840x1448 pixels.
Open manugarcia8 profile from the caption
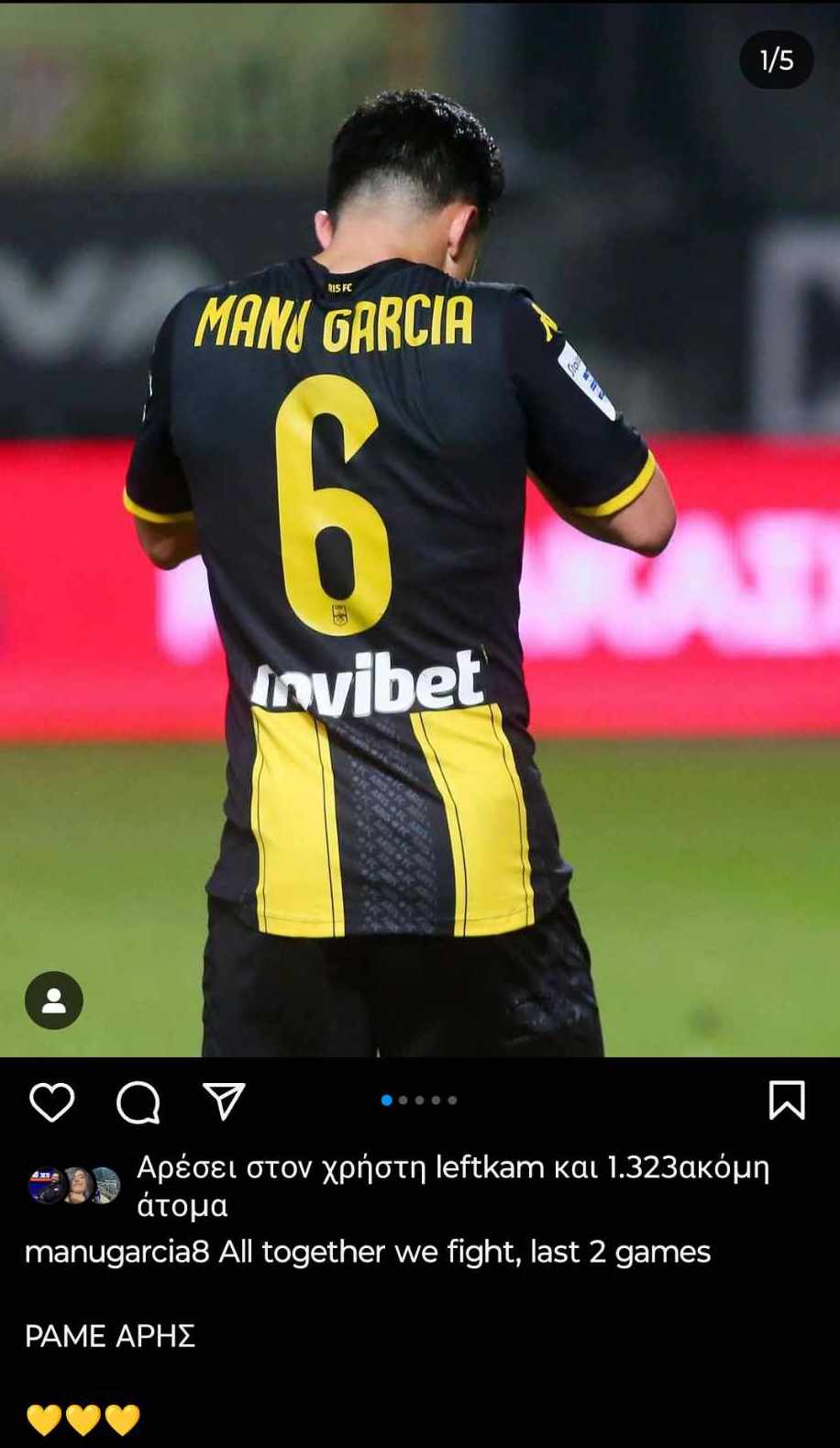tap(117, 1252)
